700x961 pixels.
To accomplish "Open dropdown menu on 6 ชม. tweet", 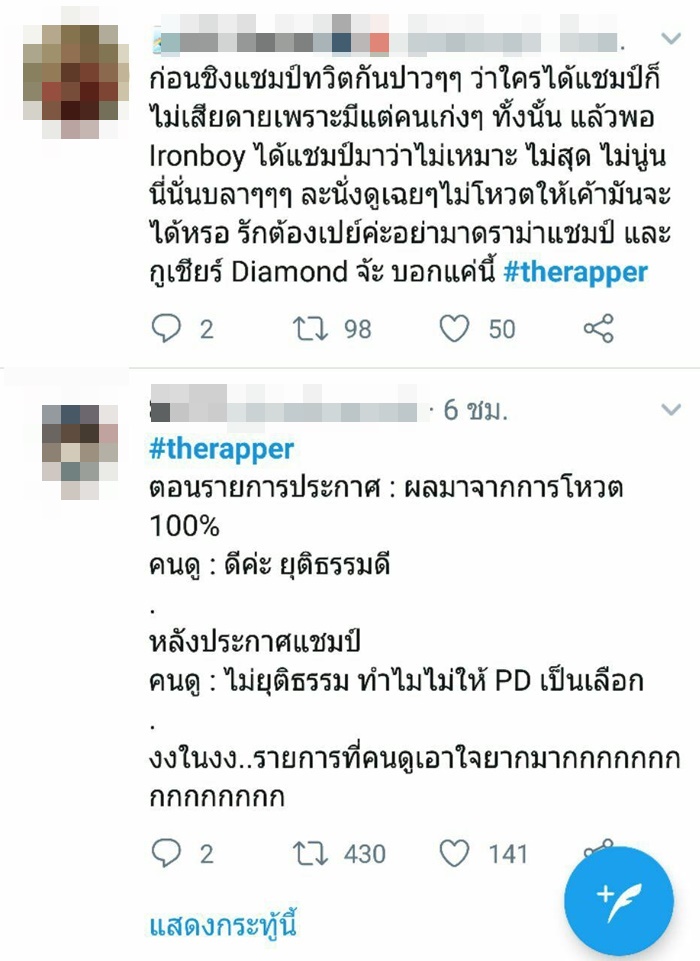I will tap(670, 409).
